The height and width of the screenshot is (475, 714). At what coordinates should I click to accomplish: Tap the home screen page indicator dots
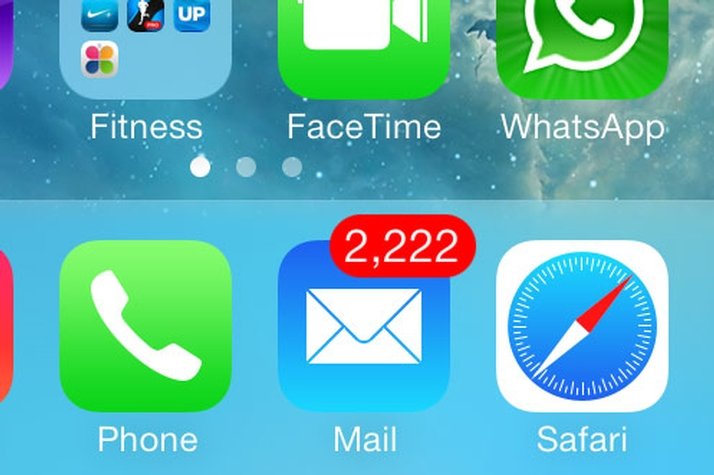click(x=246, y=166)
